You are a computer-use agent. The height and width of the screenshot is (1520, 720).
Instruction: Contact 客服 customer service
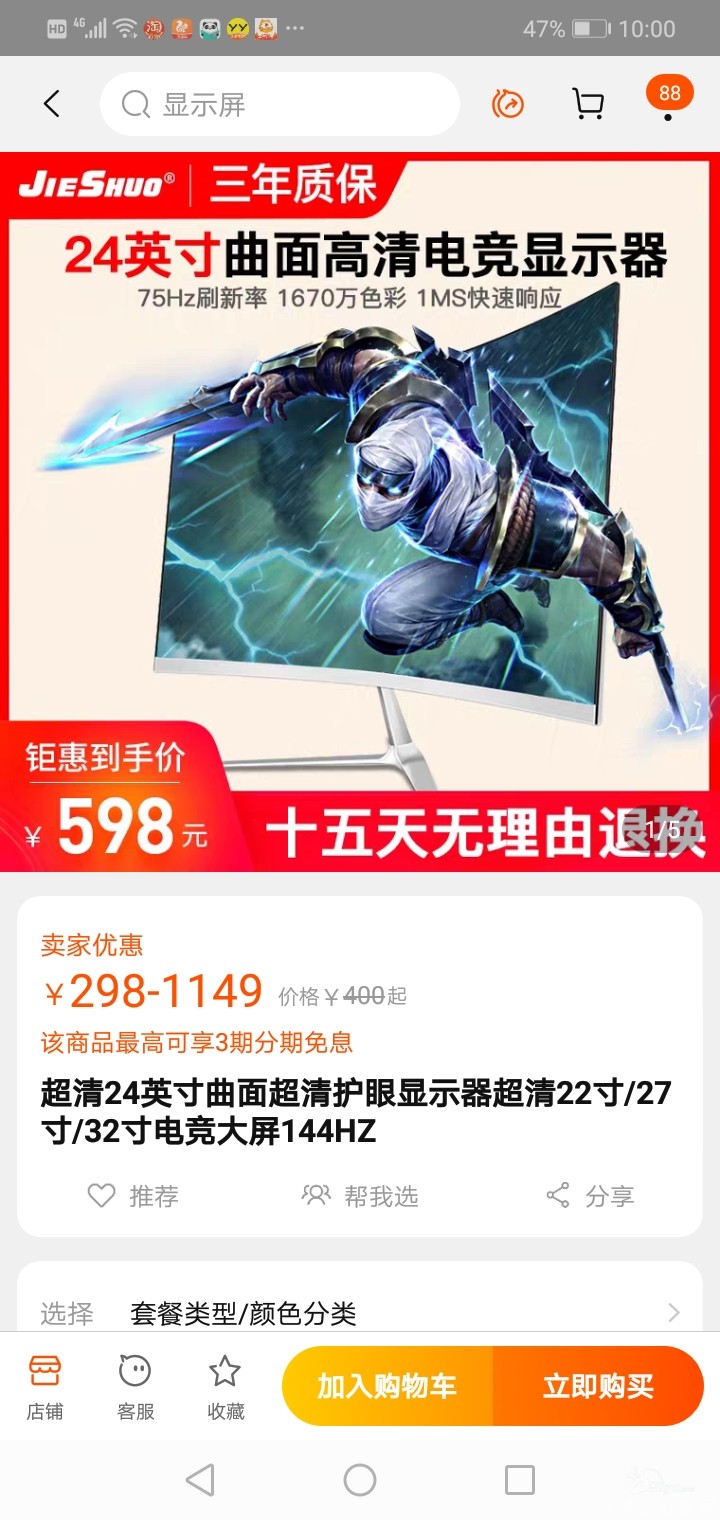(x=135, y=1388)
